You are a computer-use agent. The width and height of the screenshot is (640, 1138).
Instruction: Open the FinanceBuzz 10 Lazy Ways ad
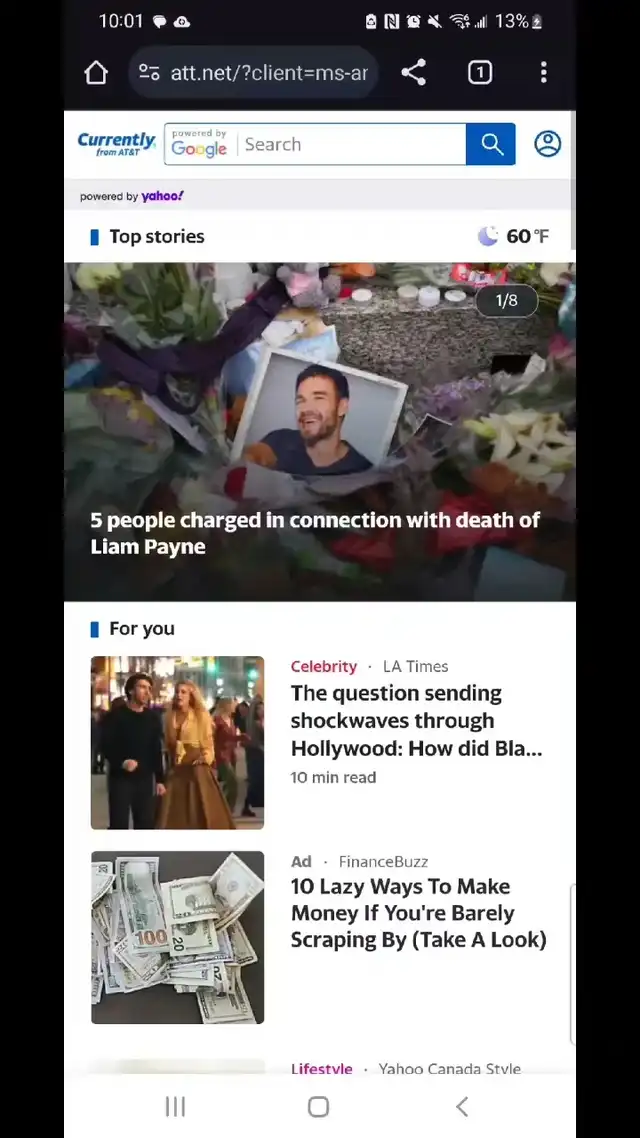(x=419, y=913)
